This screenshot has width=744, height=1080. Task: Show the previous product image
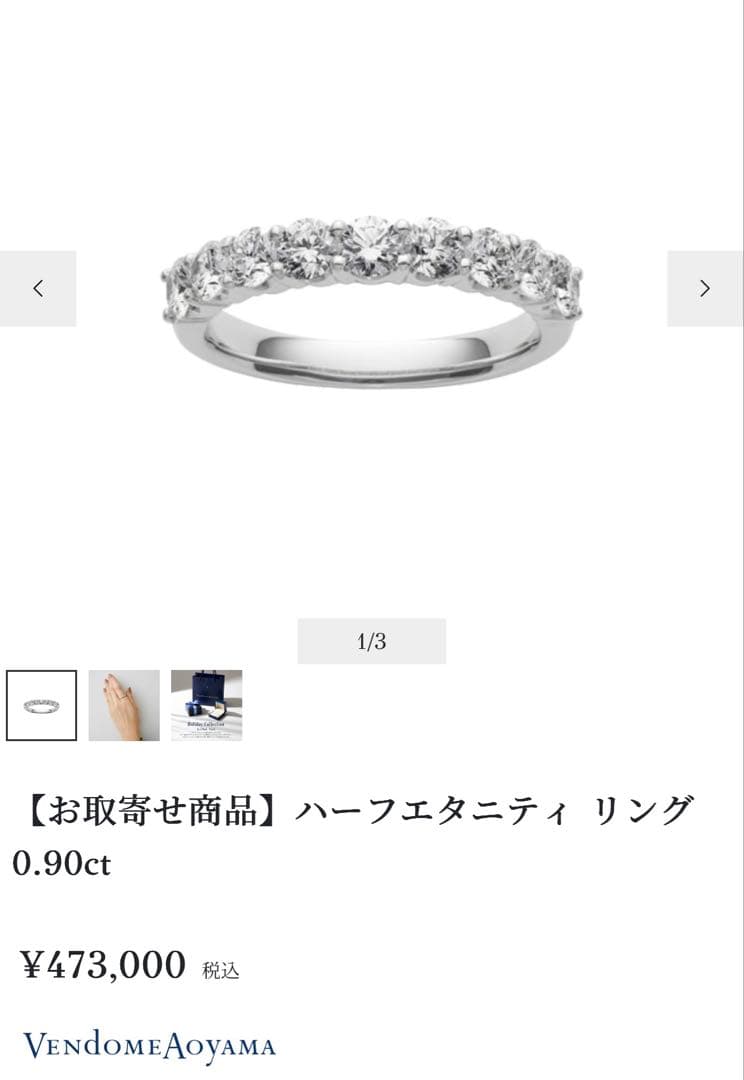[38, 289]
